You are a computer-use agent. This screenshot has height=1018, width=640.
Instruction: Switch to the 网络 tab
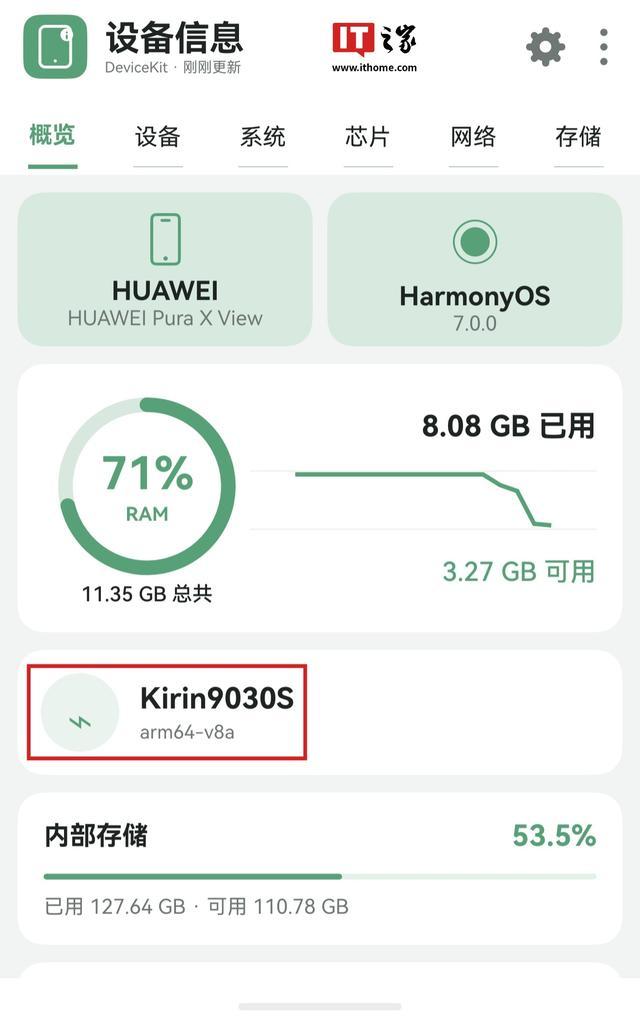point(473,137)
